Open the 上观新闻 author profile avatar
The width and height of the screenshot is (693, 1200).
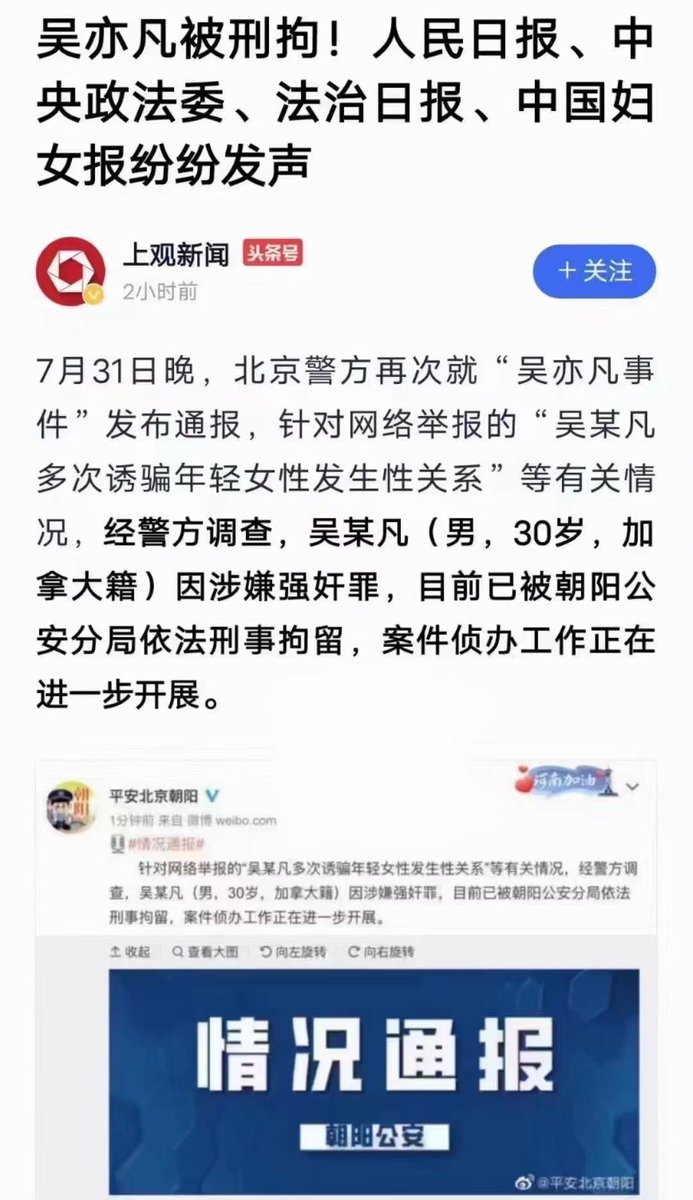[x=70, y=270]
